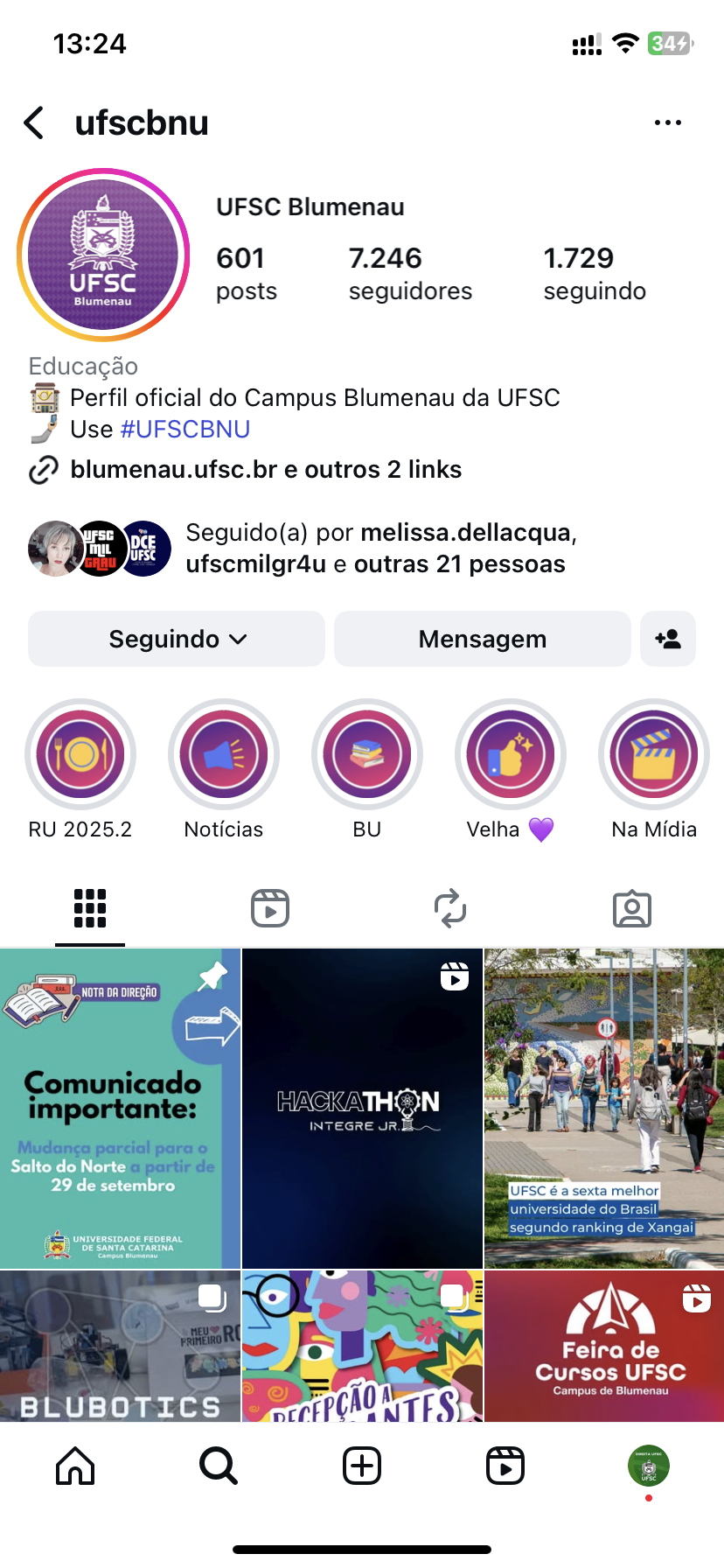
Task: Go back from ufscbnu profile
Action: [35, 123]
